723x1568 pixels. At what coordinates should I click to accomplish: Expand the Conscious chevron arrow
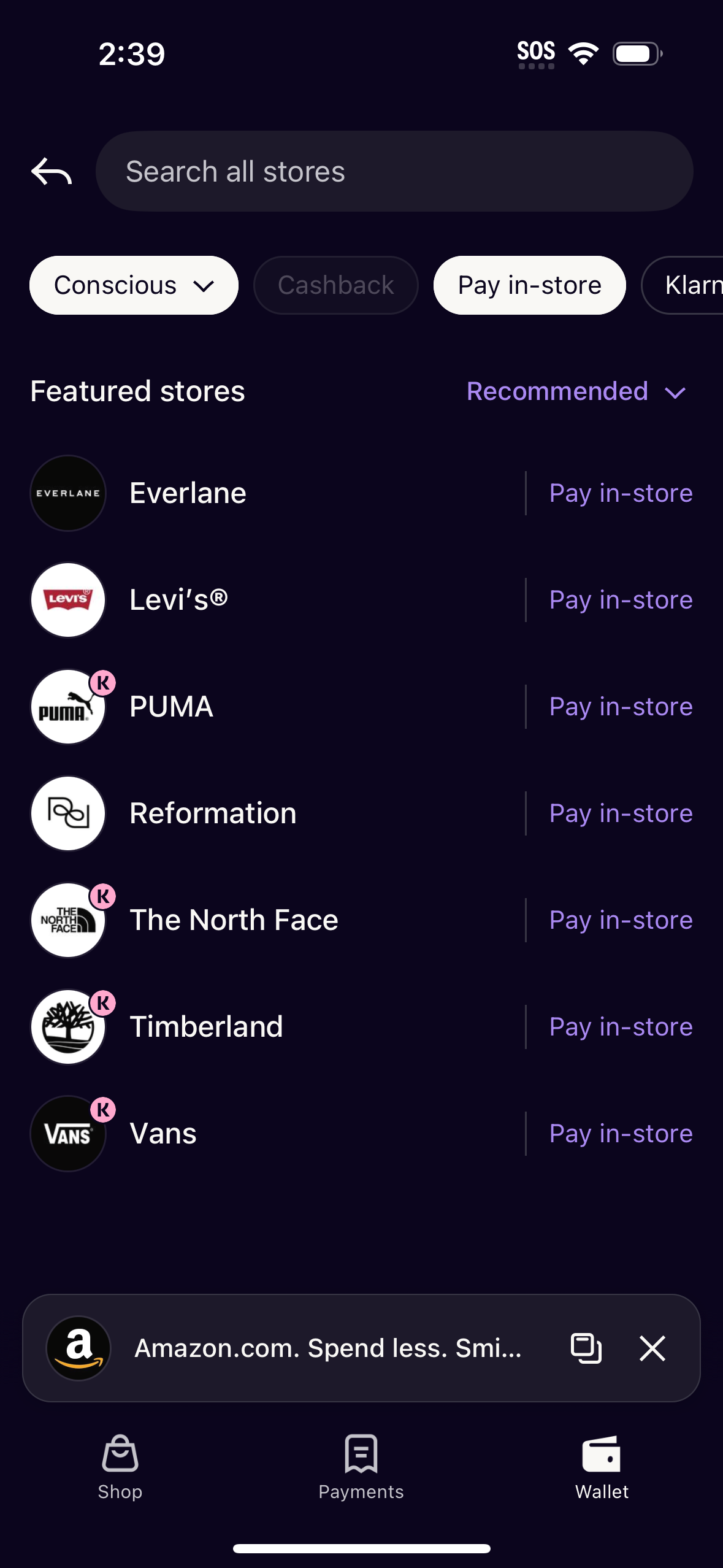(x=205, y=285)
